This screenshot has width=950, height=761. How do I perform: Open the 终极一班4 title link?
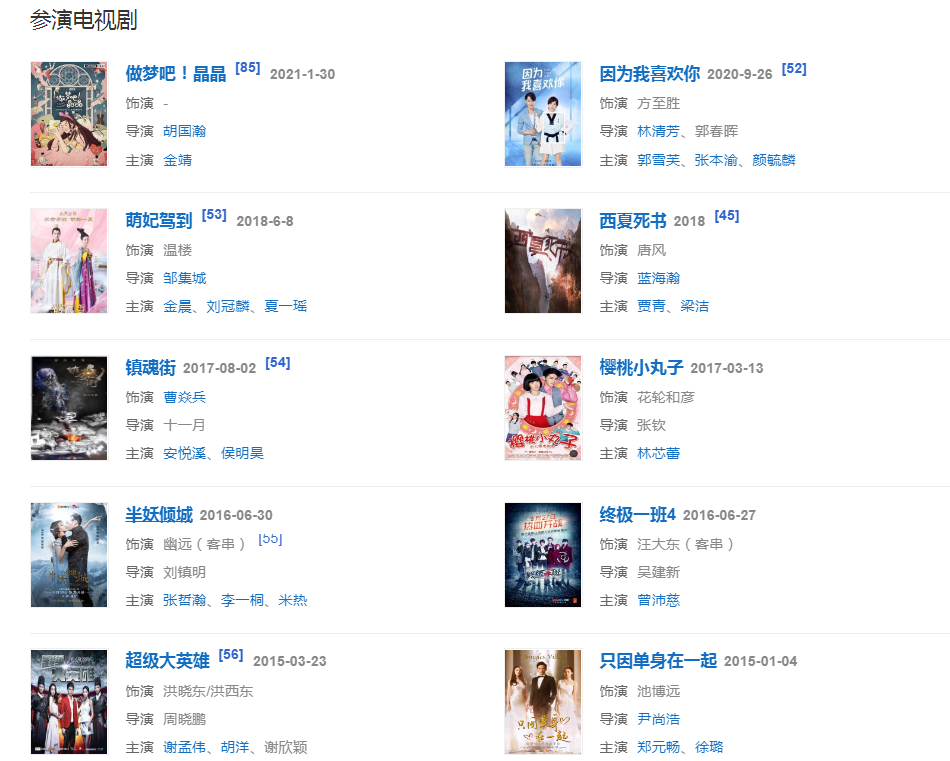638,516
